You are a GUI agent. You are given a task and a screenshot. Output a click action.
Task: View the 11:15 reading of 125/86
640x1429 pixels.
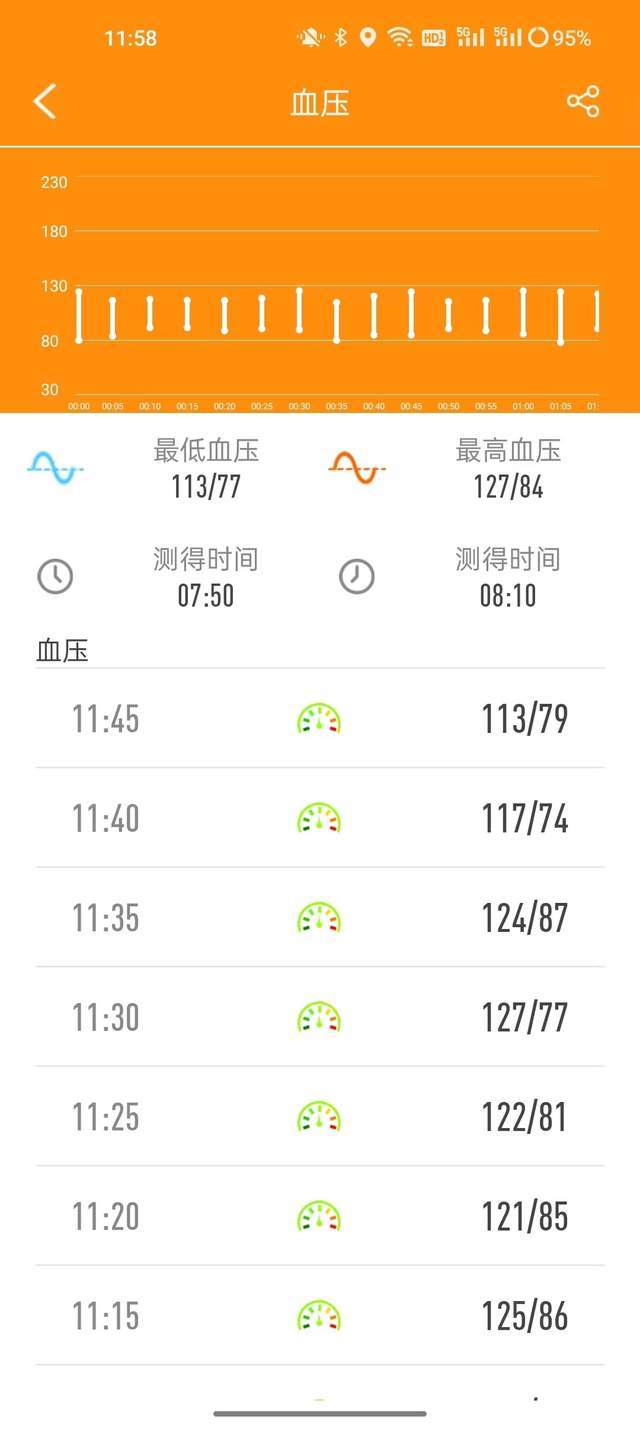click(320, 1315)
